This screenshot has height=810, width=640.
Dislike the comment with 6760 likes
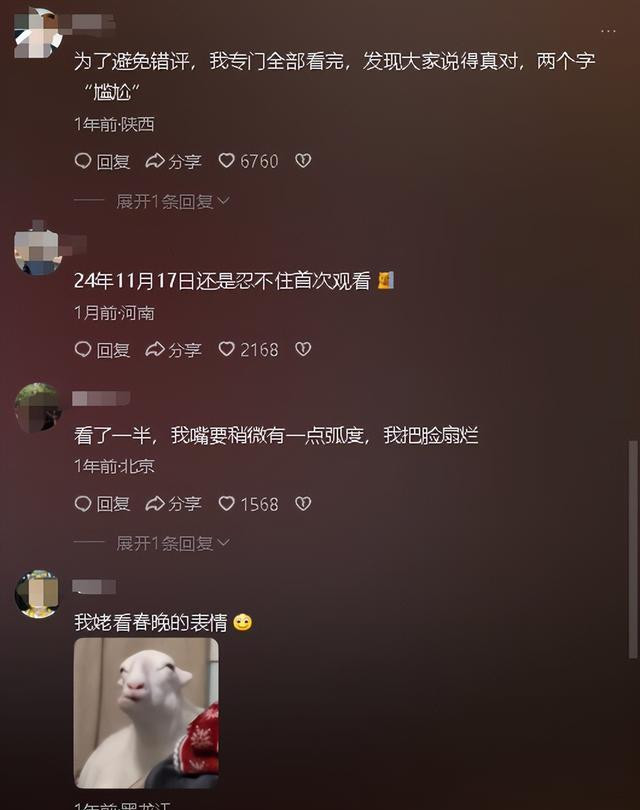[x=303, y=161]
